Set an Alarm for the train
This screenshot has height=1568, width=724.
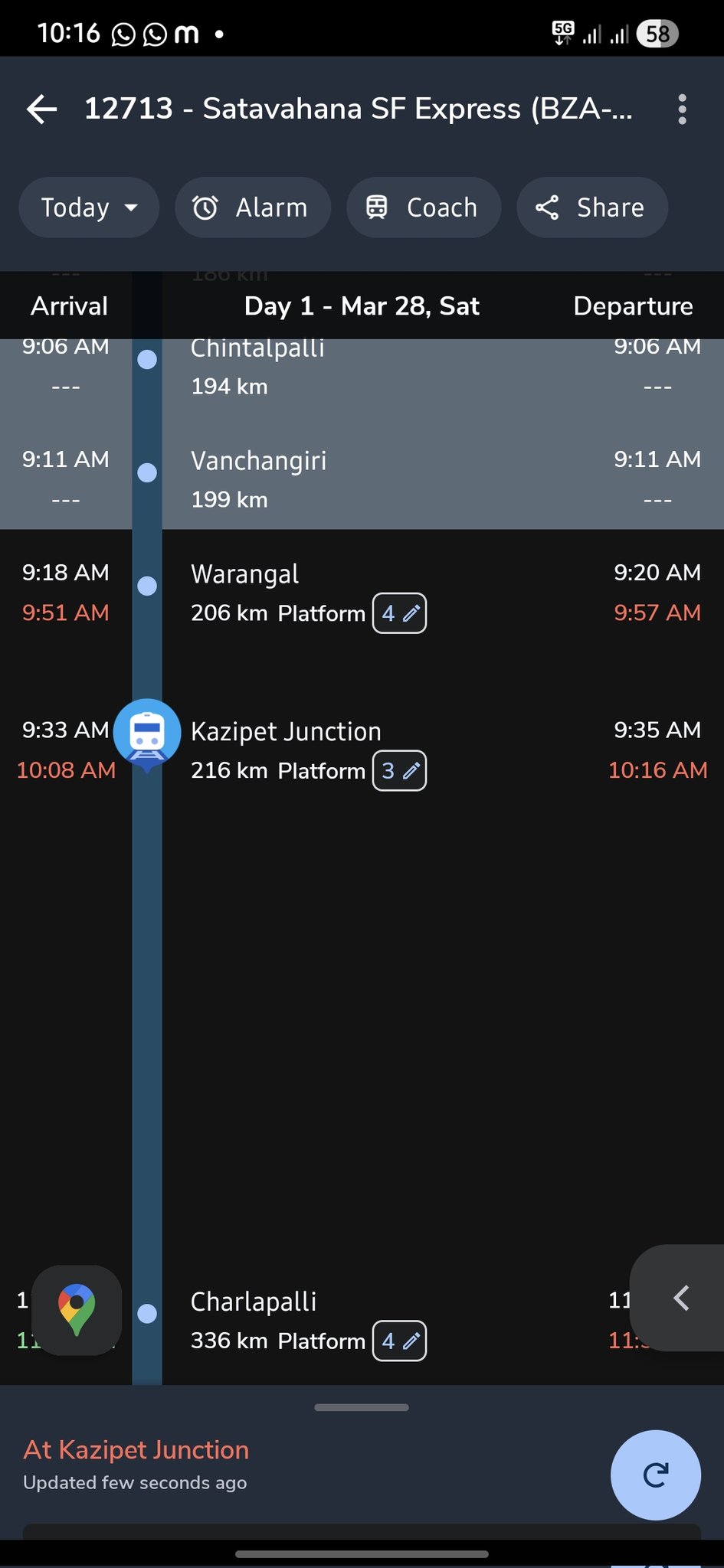click(253, 207)
